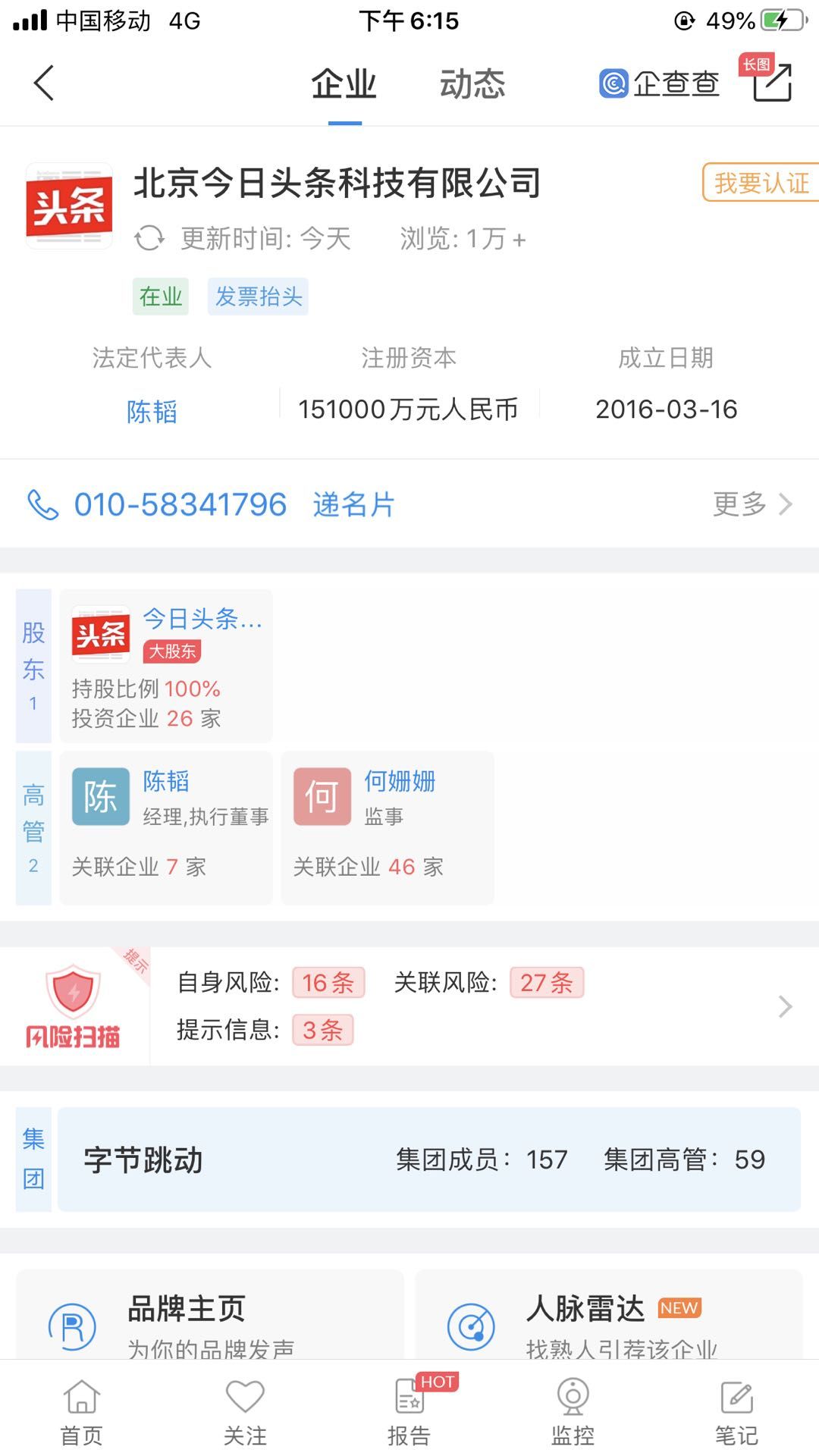Open shareholder card 今日头条

coord(166,666)
